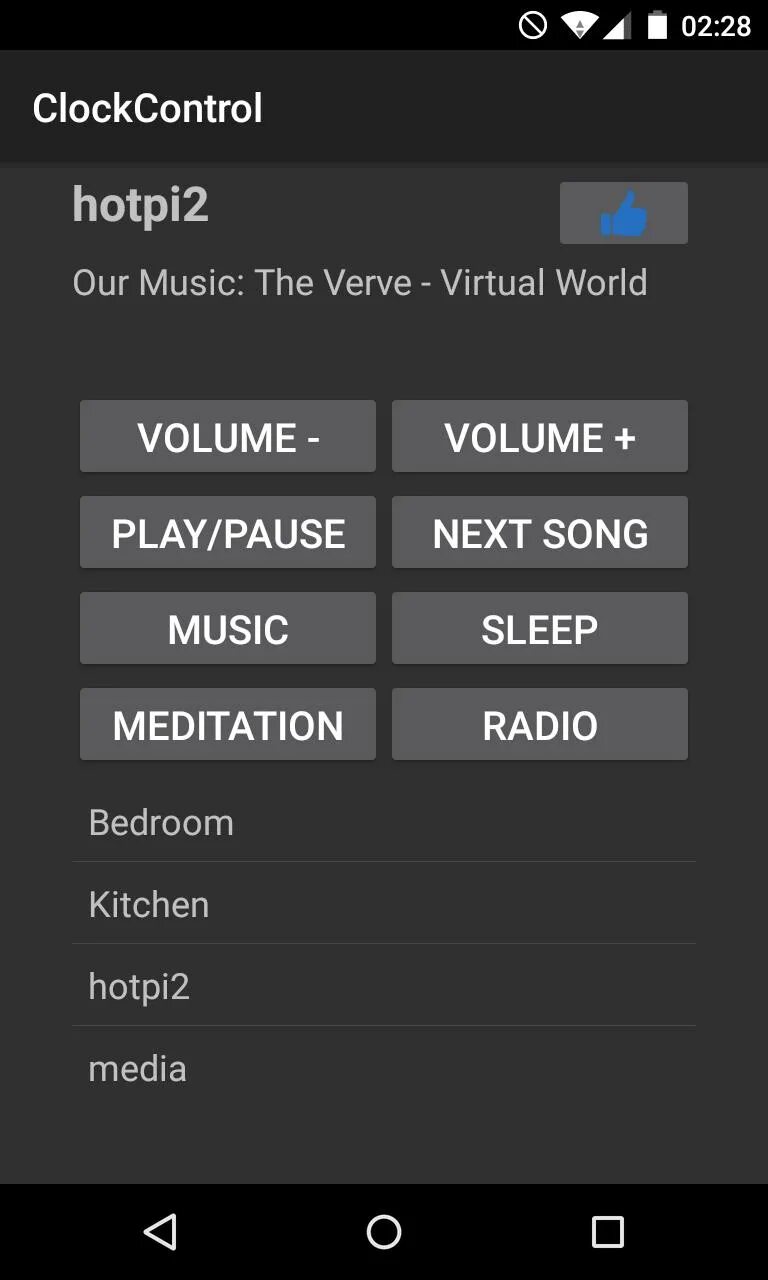This screenshot has height=1280, width=768.
Task: Skip to the next song
Action: click(540, 533)
